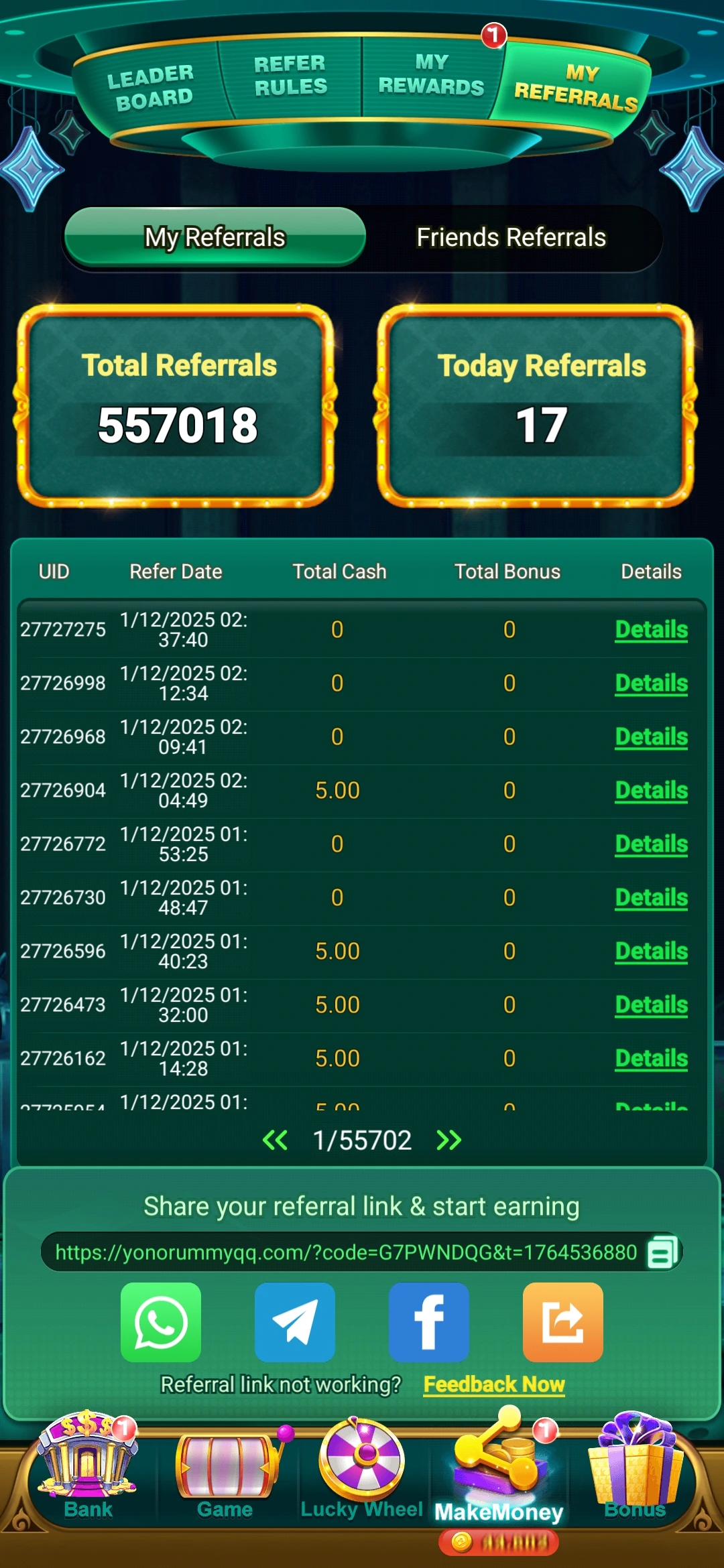Image resolution: width=724 pixels, height=1568 pixels.
Task: Open the Bonus gift section
Action: pos(633,1467)
